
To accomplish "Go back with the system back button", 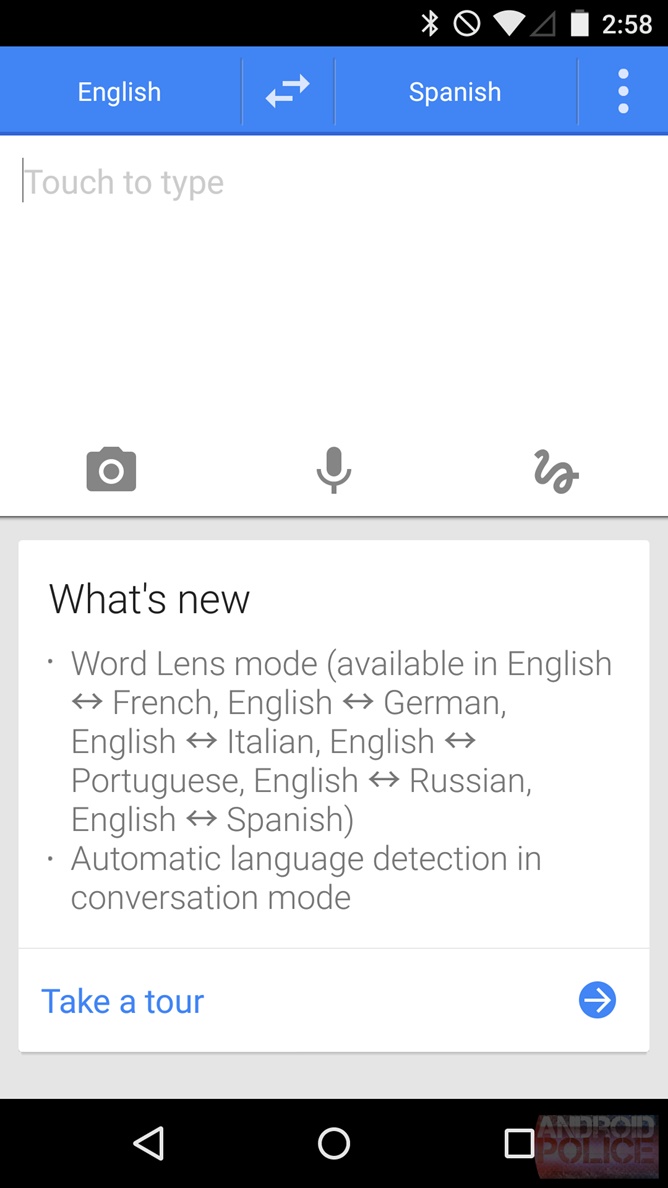I will pos(148,1143).
